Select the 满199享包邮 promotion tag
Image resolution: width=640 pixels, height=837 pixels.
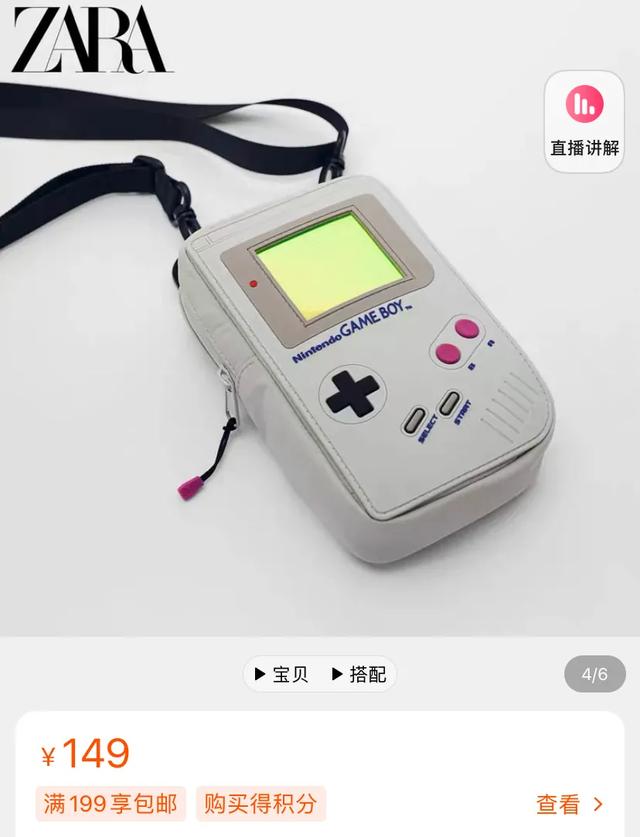[111, 803]
